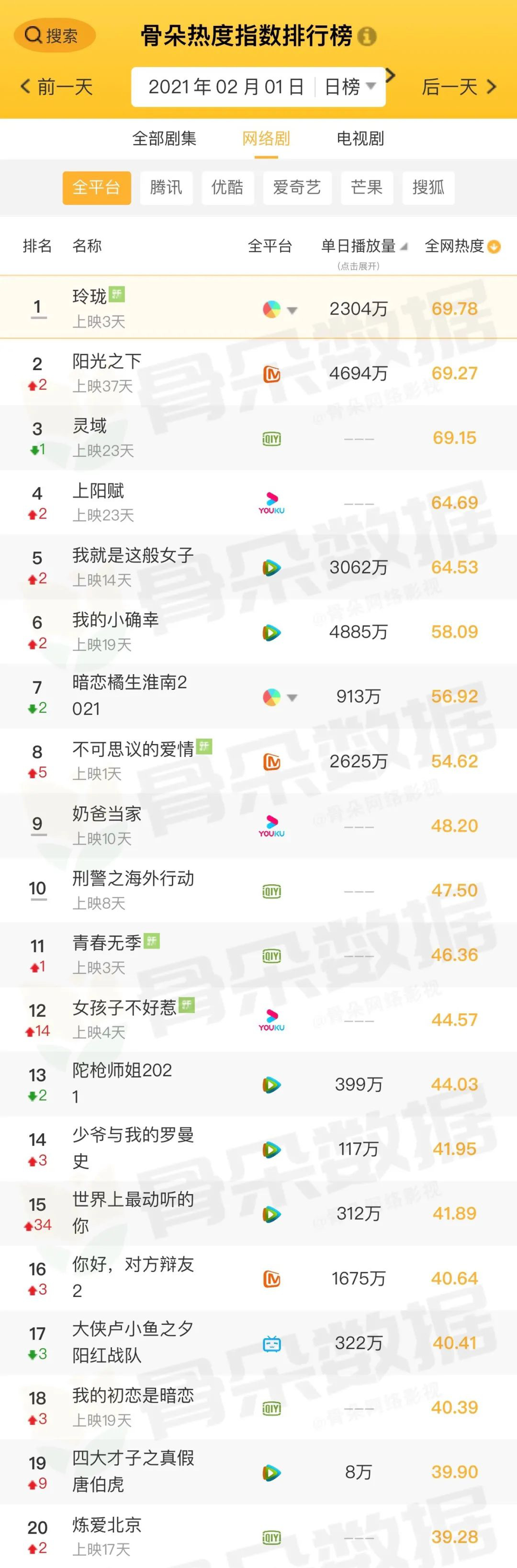517x1568 pixels.
Task: Select the 搜狐 platform filter
Action: coord(428,188)
